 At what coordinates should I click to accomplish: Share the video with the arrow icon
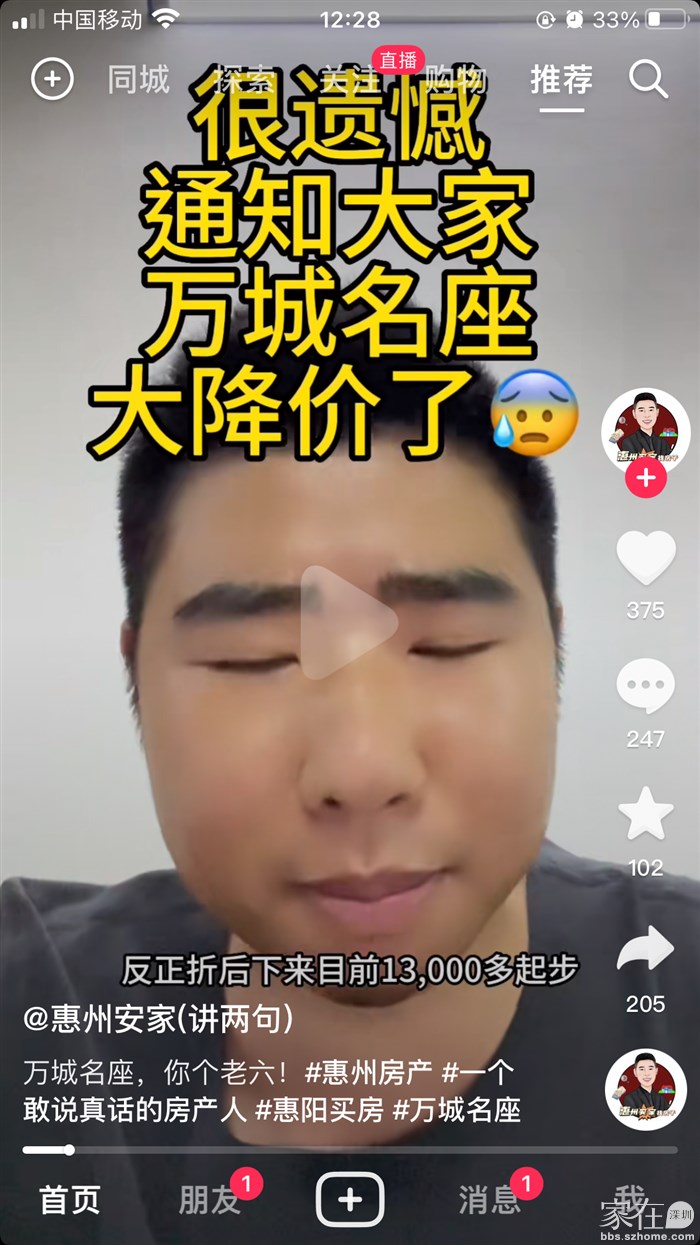click(x=645, y=950)
